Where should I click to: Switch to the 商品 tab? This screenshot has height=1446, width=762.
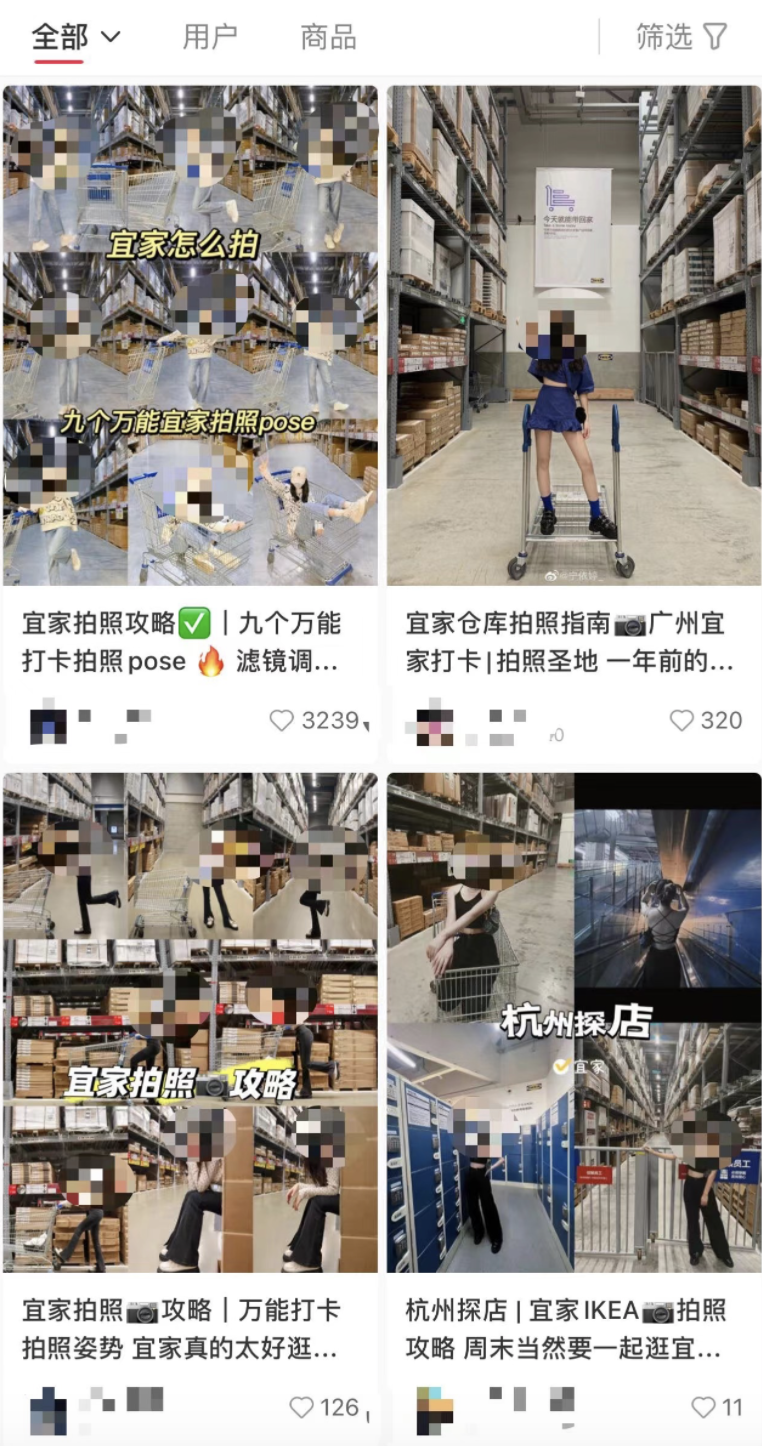328,38
